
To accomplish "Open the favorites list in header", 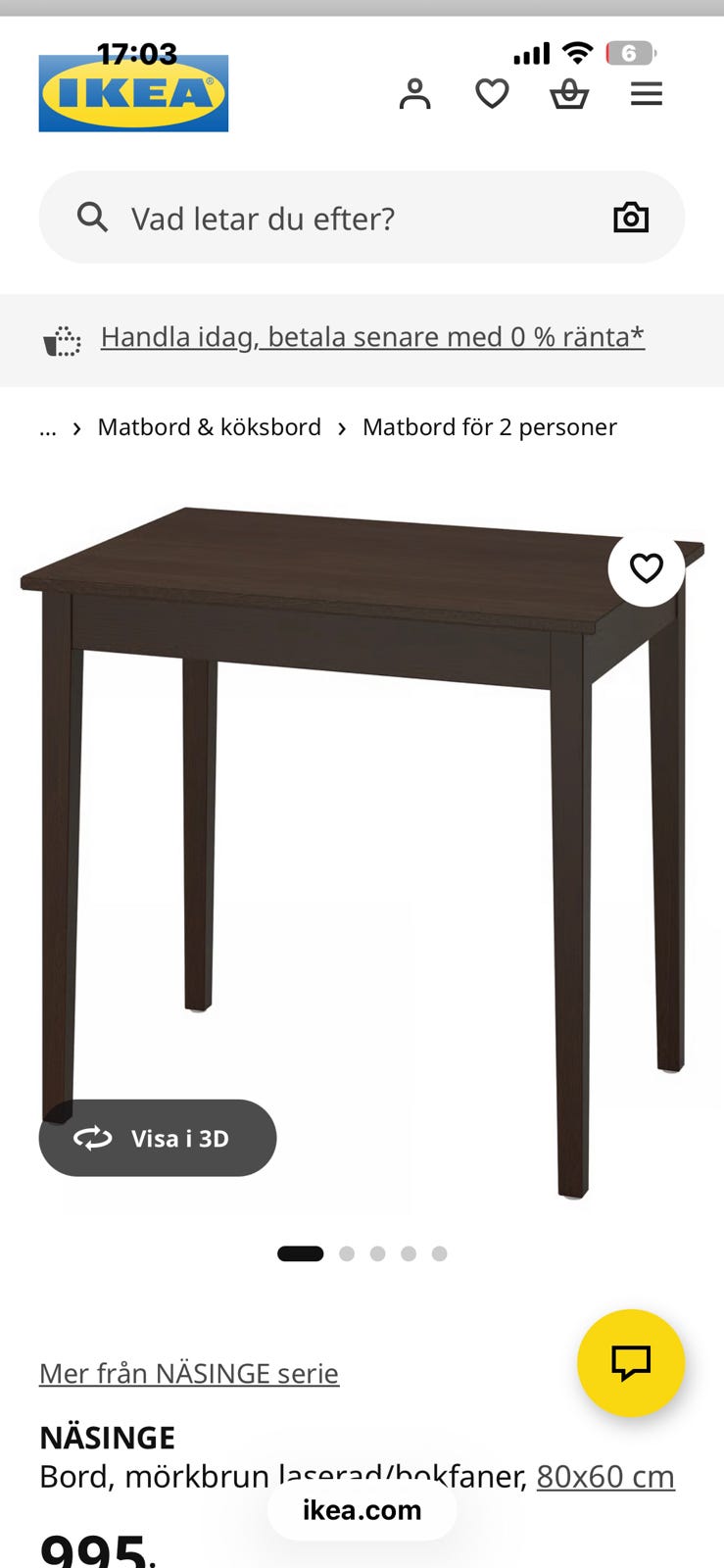I will pyautogui.click(x=492, y=94).
